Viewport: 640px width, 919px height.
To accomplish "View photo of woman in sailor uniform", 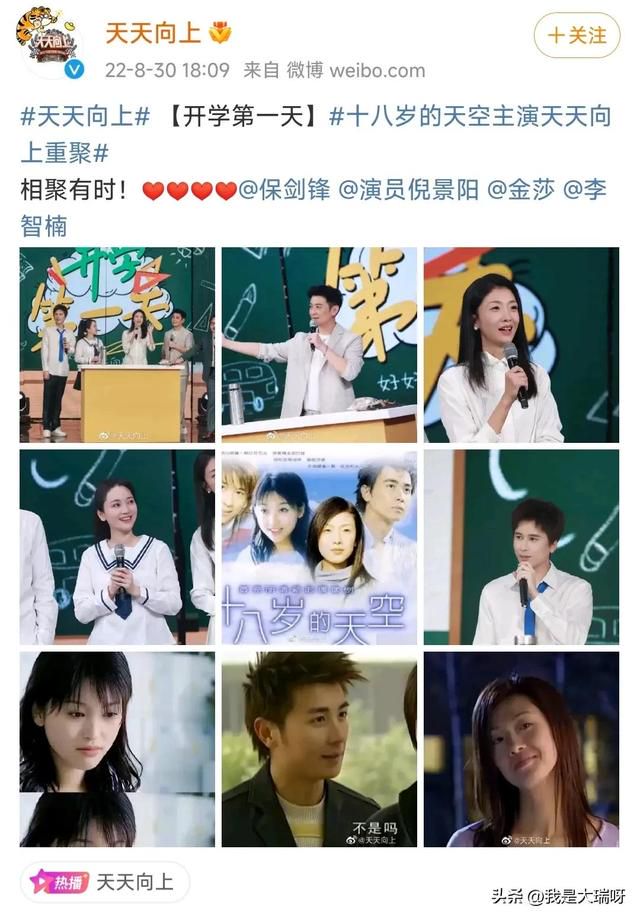I will click(117, 547).
